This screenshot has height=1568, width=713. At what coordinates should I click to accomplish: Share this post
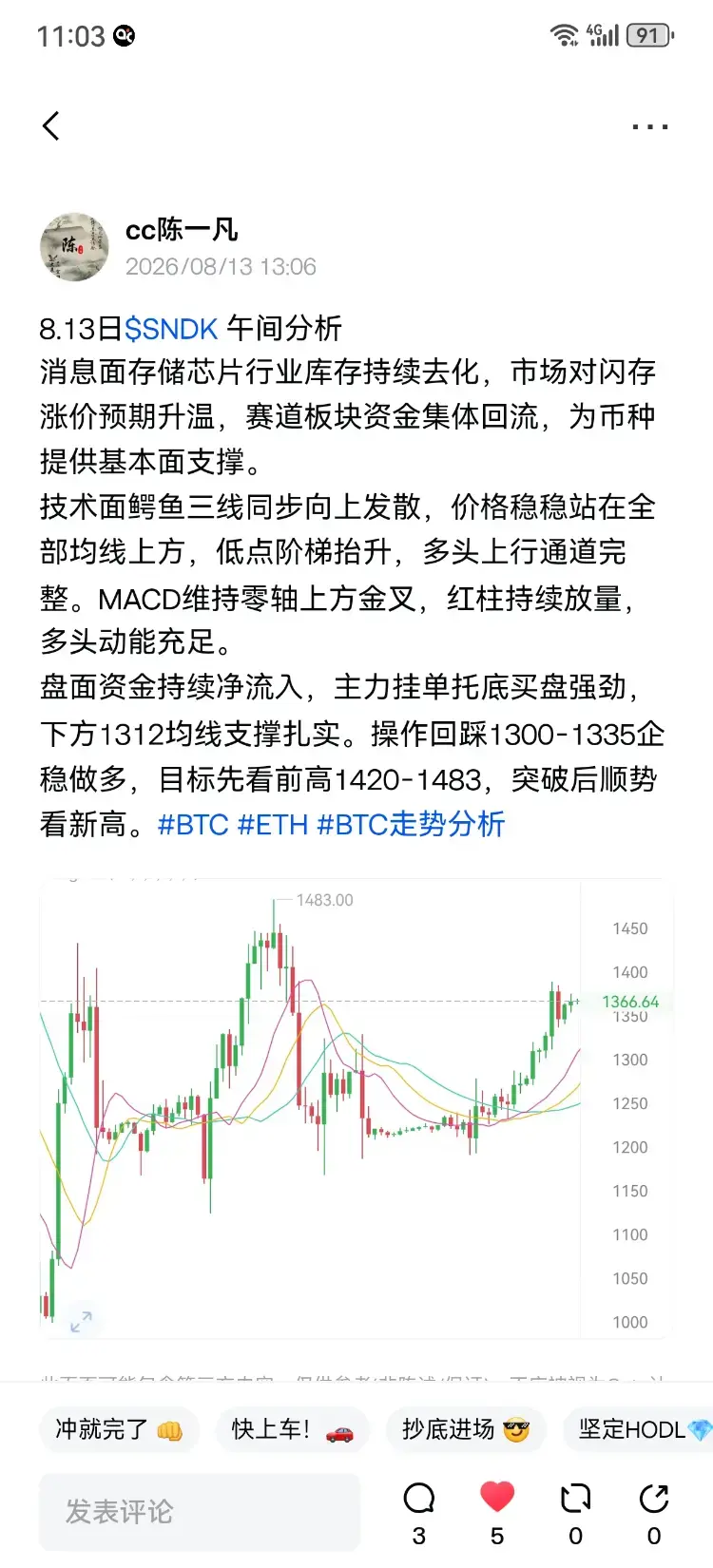click(x=654, y=1513)
